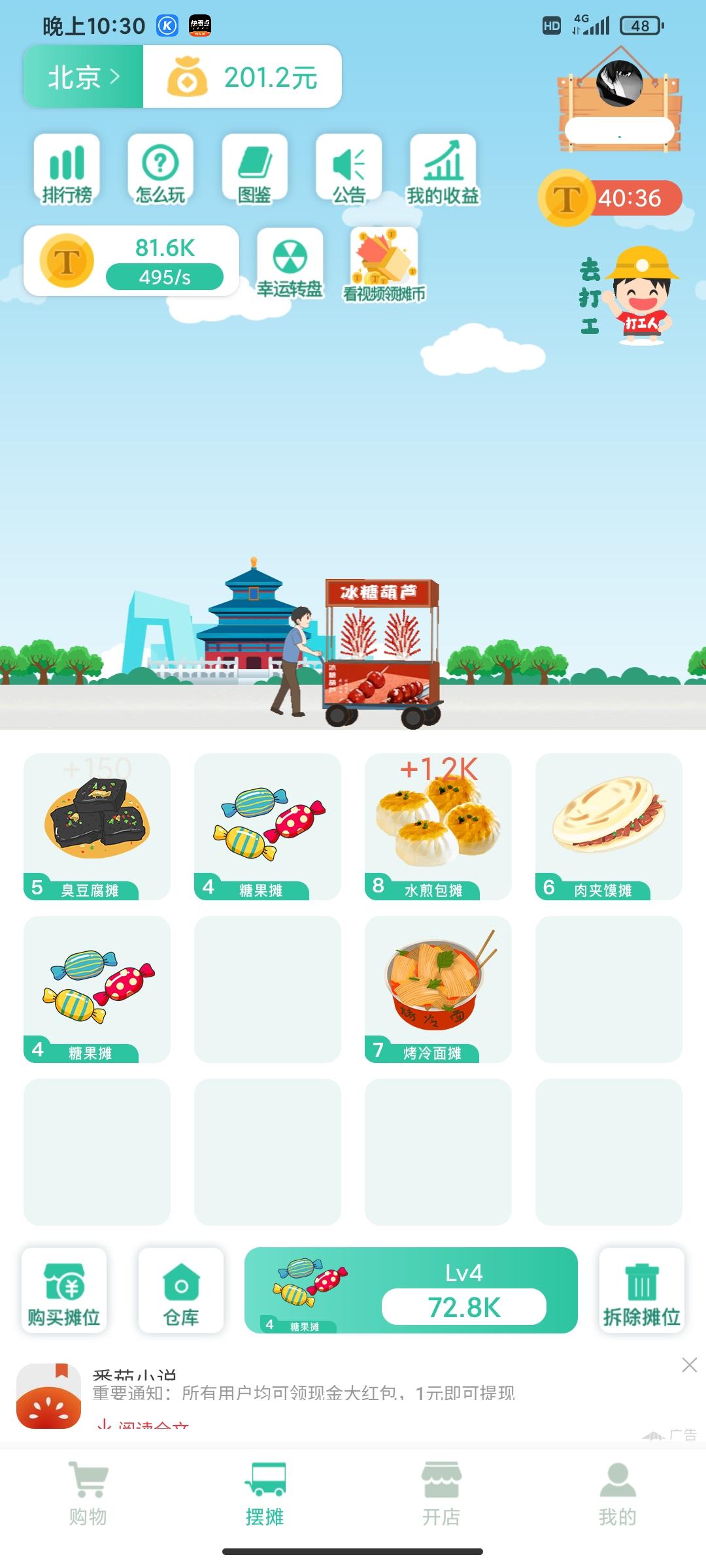Open the 仓库 warehouse
The width and height of the screenshot is (706, 1568).
pyautogui.click(x=181, y=1292)
